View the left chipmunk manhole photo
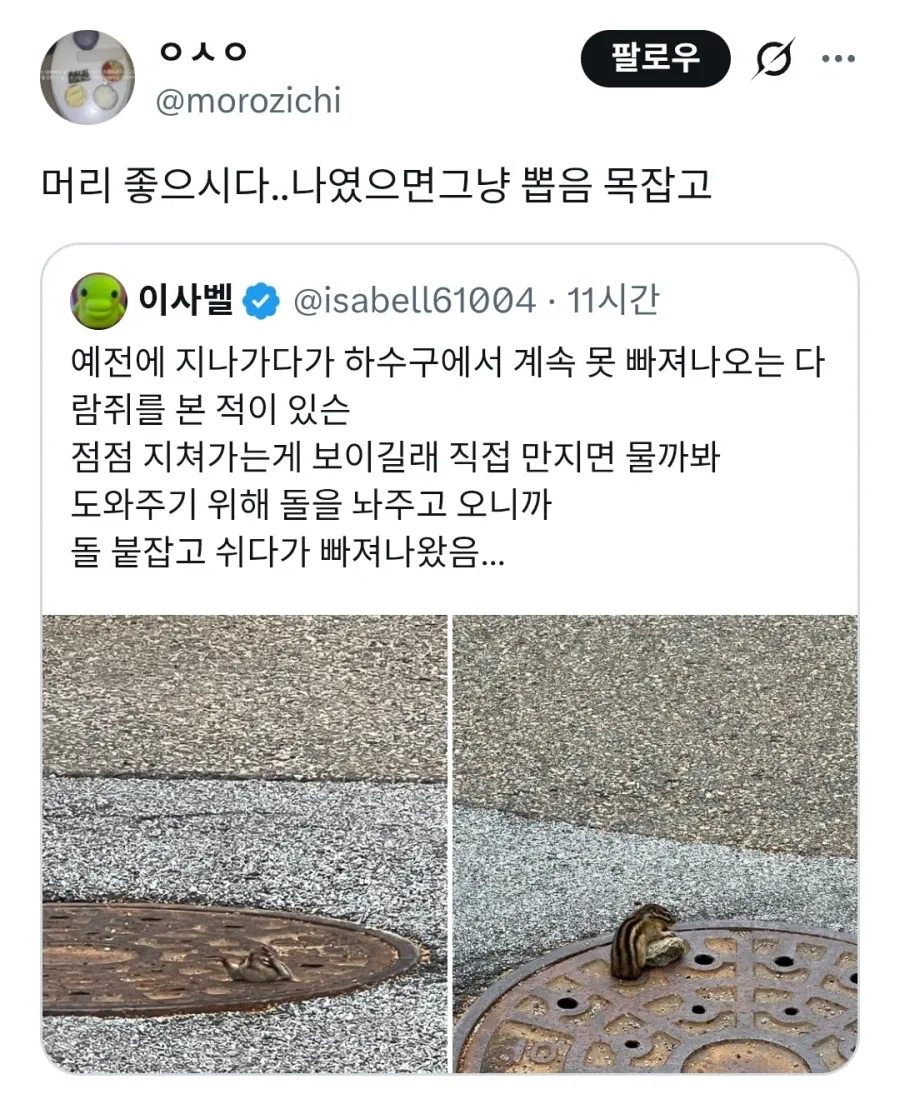 (x=245, y=845)
